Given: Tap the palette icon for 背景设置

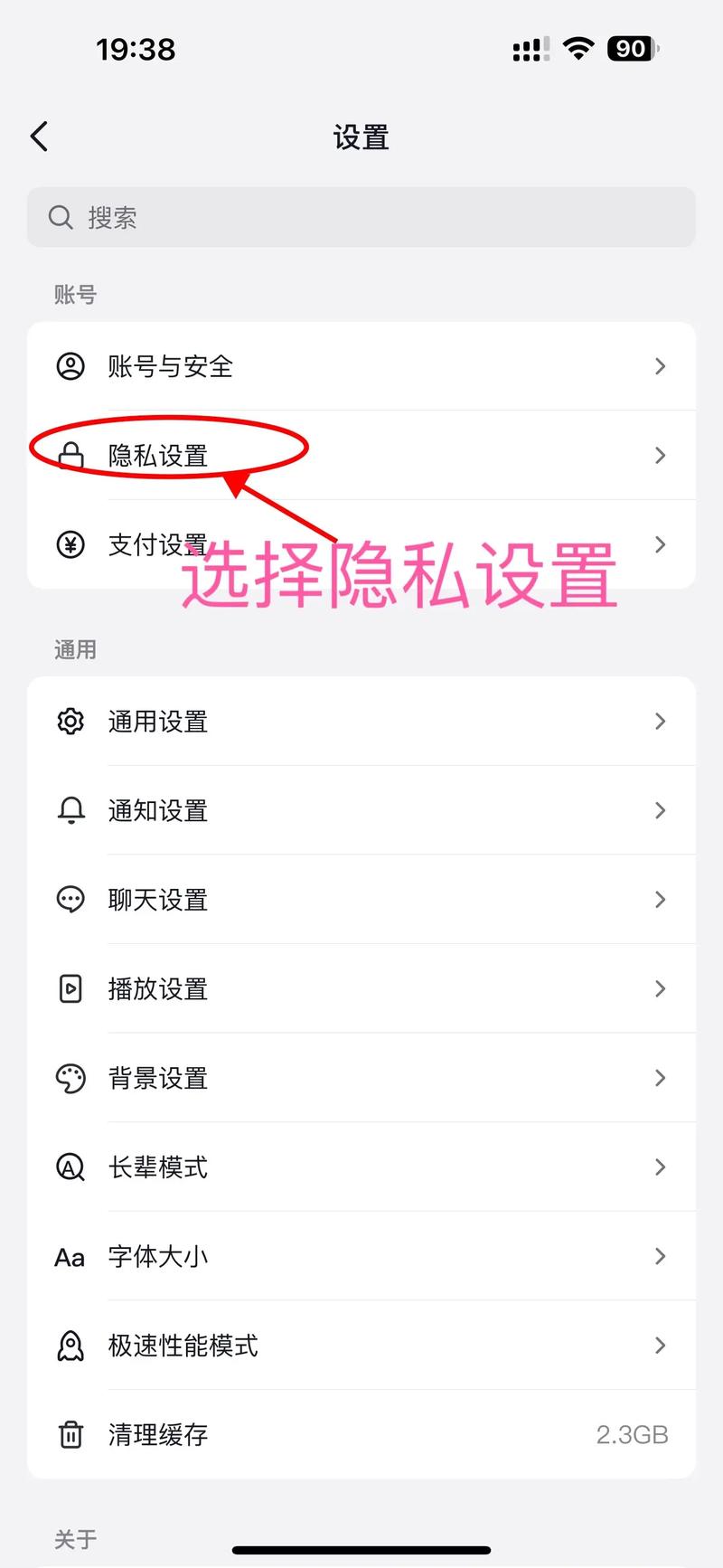Looking at the screenshot, I should 70,1078.
